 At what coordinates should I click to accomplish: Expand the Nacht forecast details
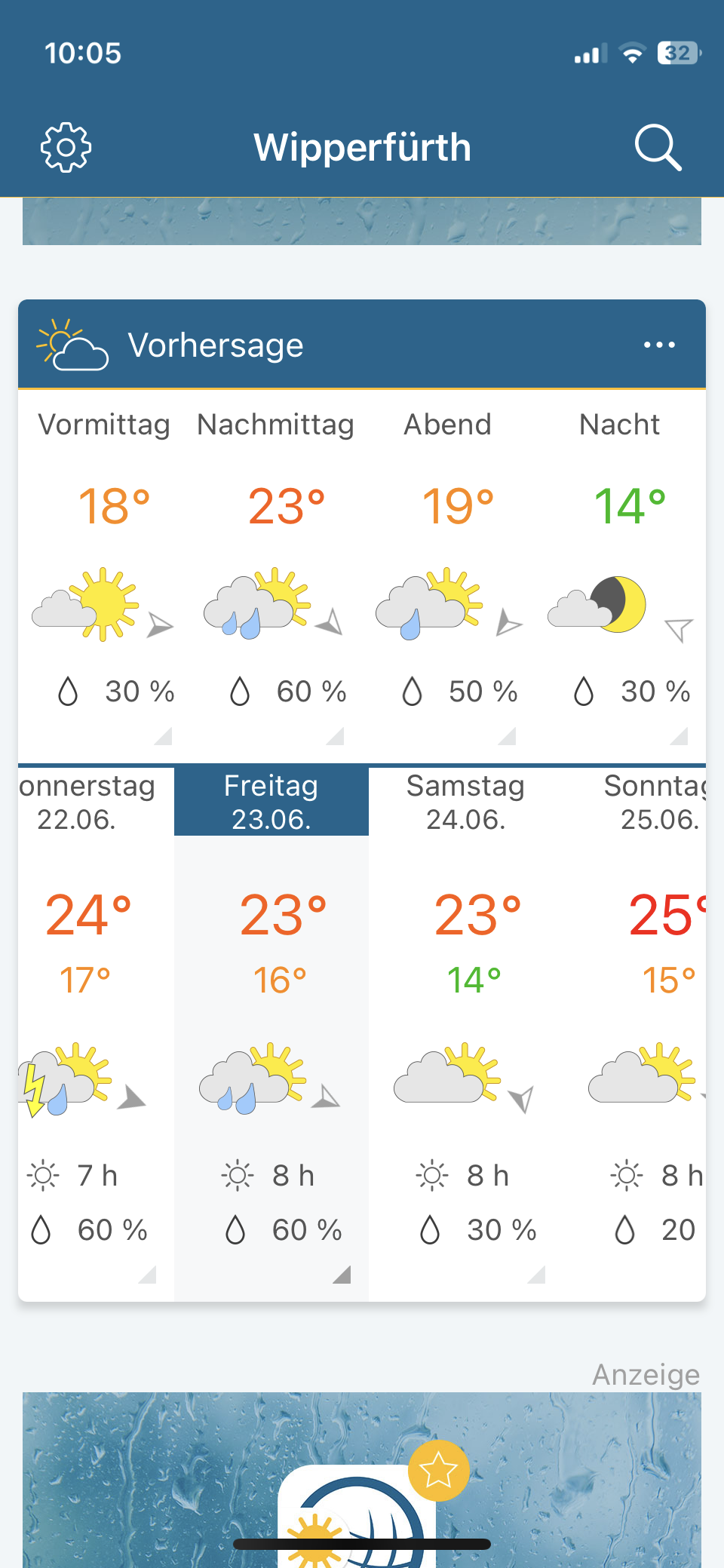pos(619,577)
